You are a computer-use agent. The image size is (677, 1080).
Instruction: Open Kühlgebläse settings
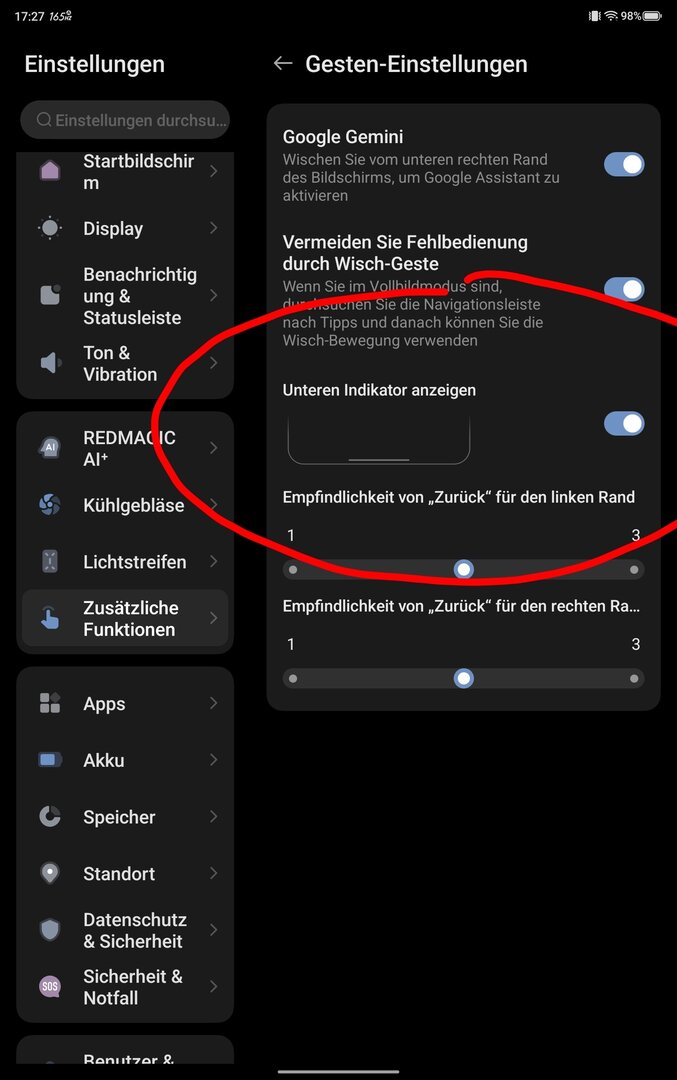[x=125, y=505]
